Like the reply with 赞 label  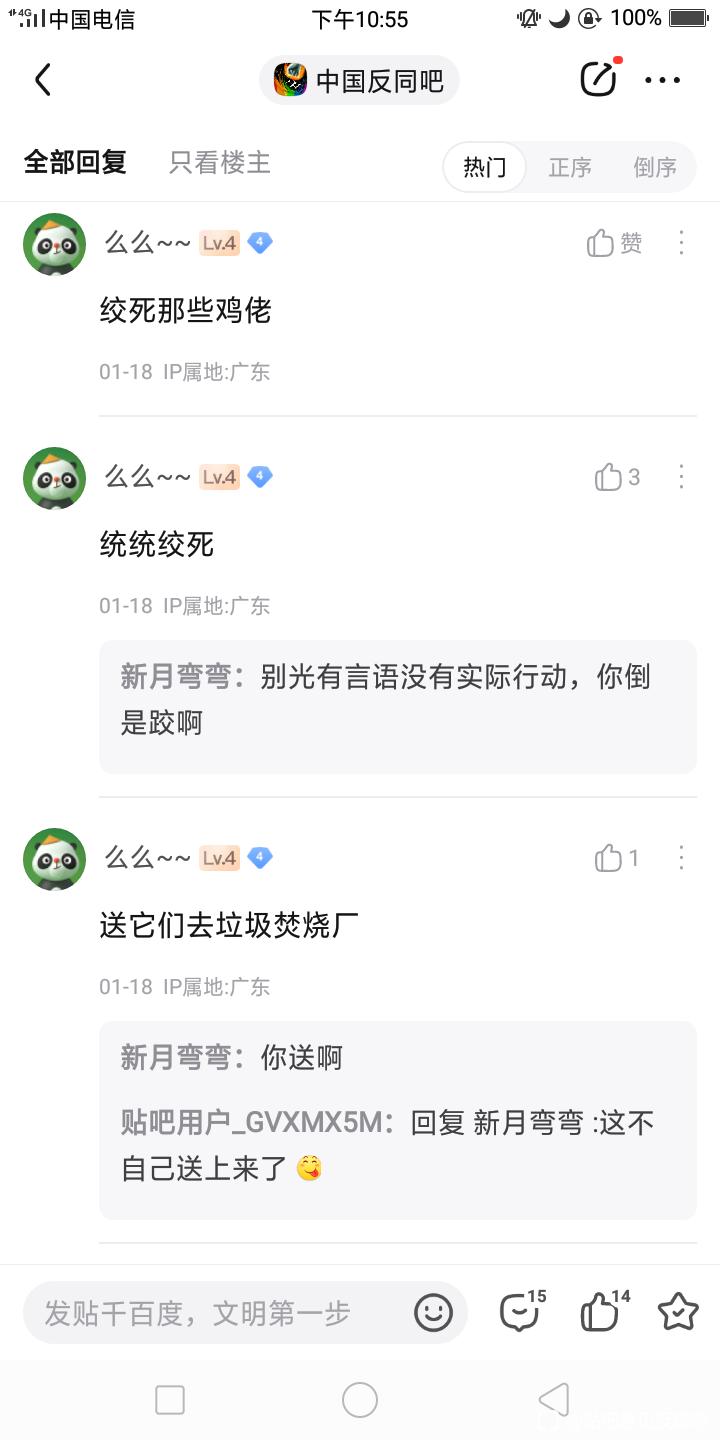pyautogui.click(x=614, y=243)
